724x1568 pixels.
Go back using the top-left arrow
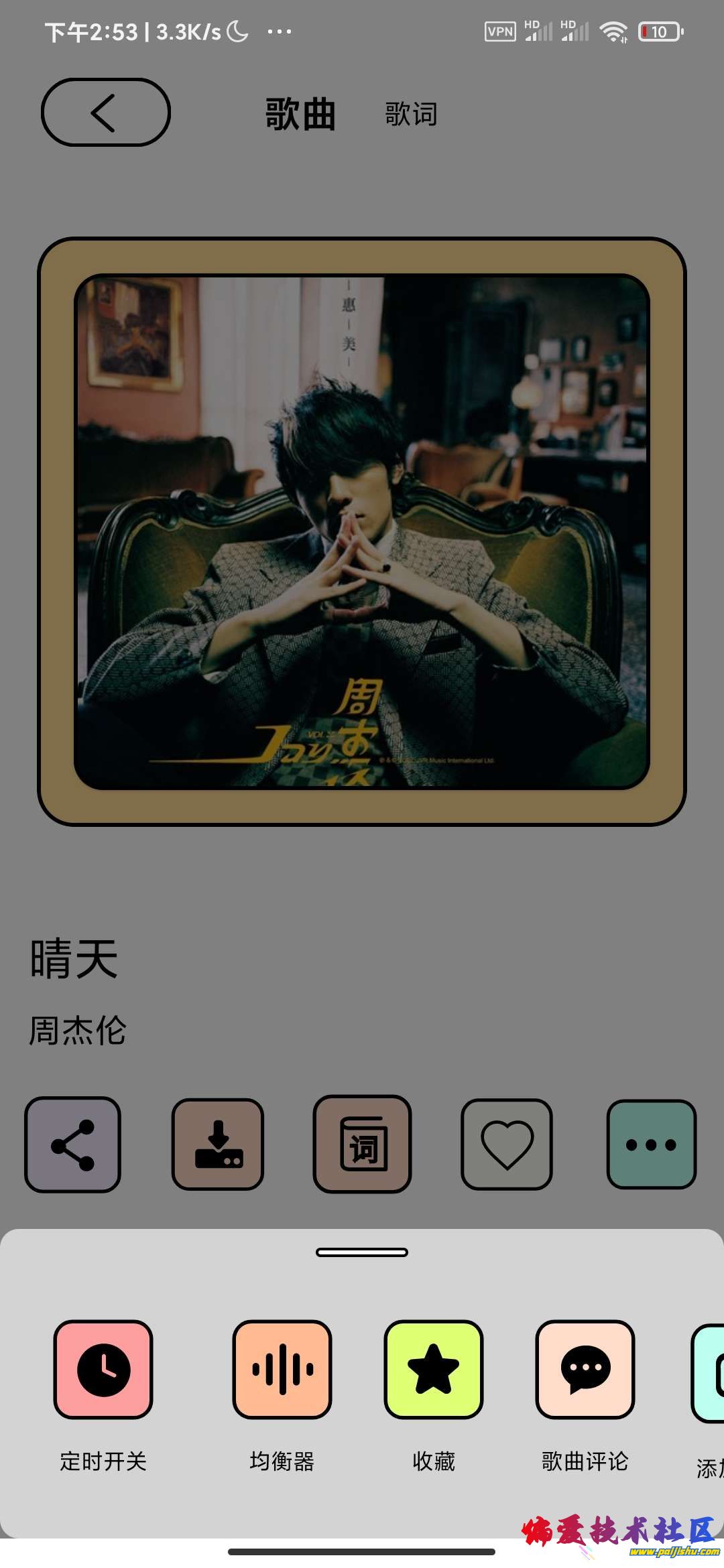(x=105, y=113)
